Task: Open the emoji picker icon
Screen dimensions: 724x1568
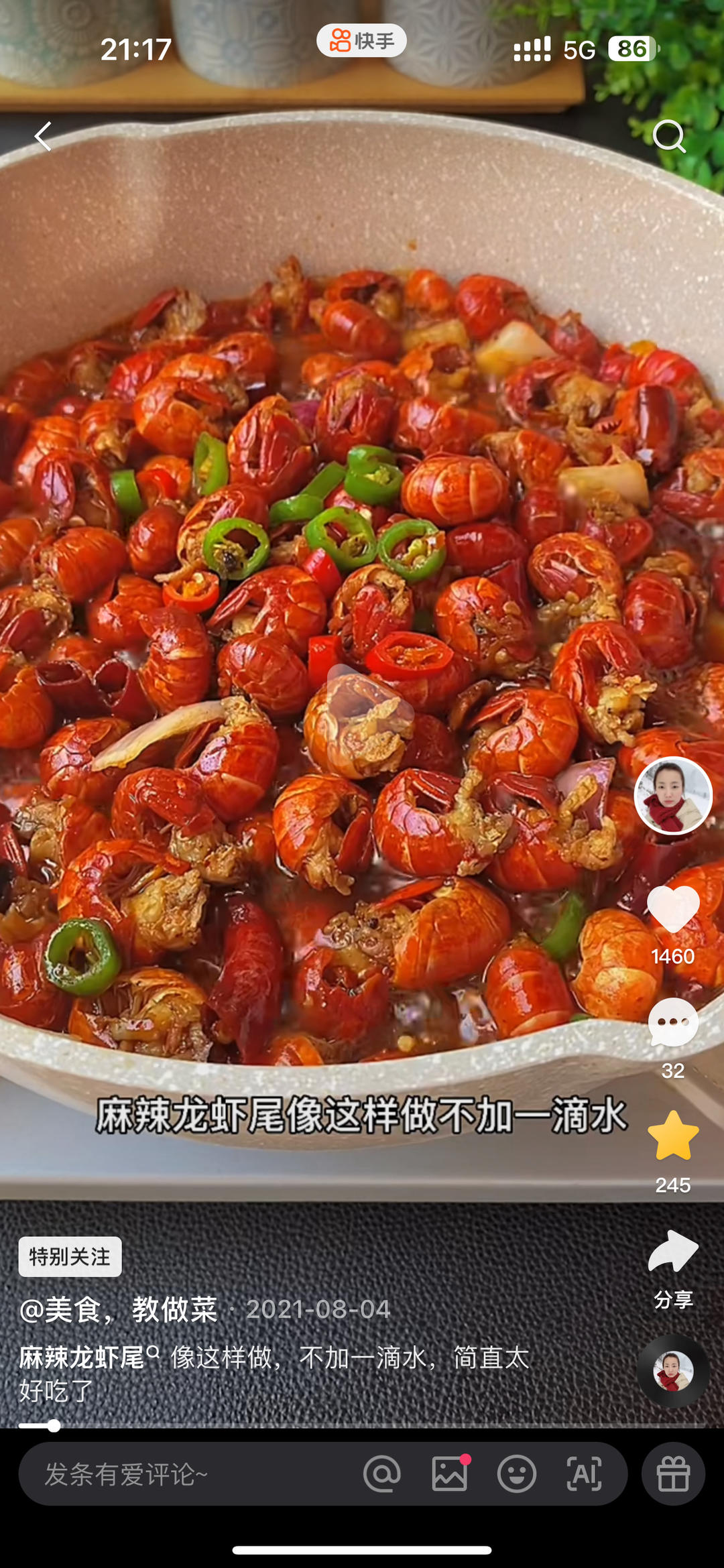Action: point(516,1474)
